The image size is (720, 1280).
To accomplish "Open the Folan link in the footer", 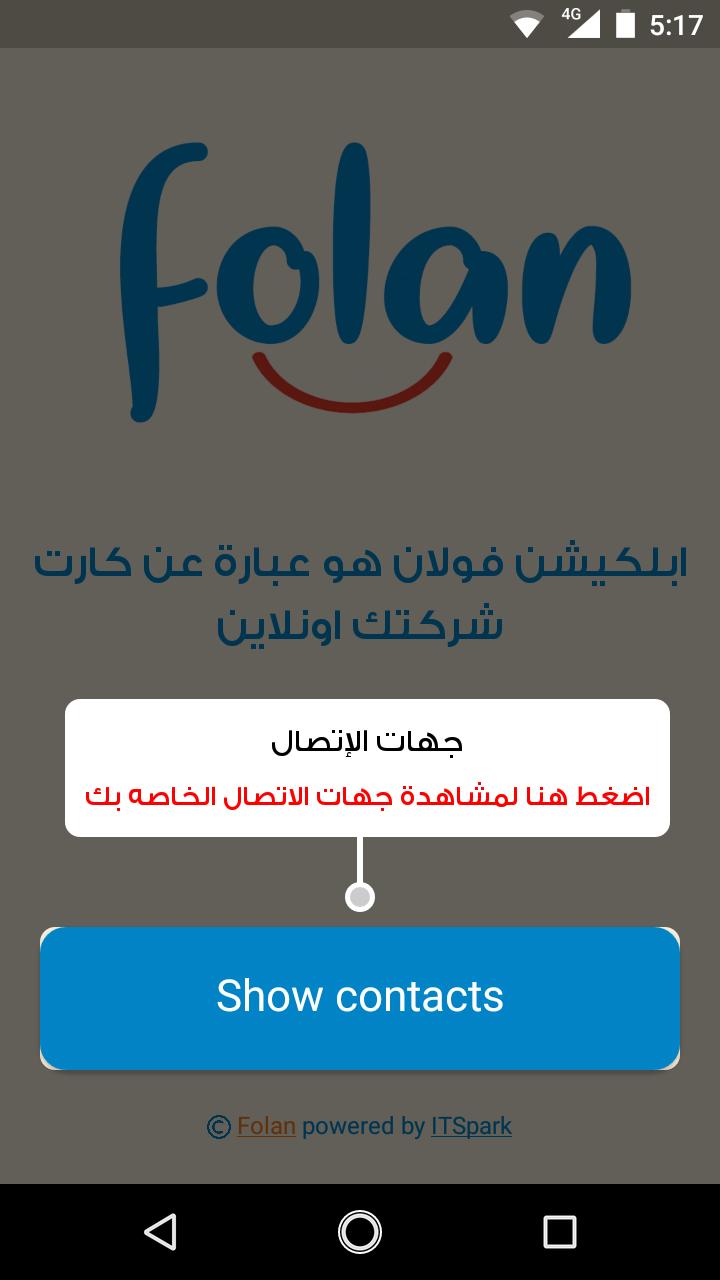I will click(x=266, y=1126).
